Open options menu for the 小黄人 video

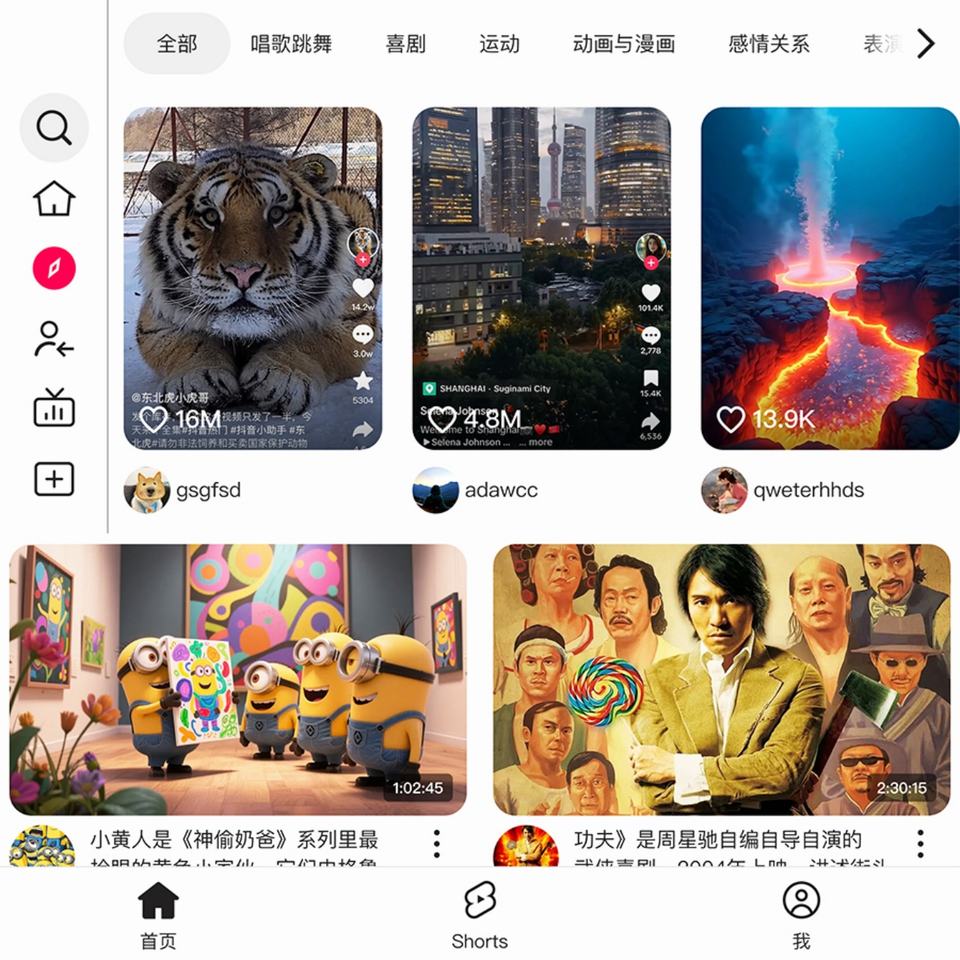coord(437,844)
